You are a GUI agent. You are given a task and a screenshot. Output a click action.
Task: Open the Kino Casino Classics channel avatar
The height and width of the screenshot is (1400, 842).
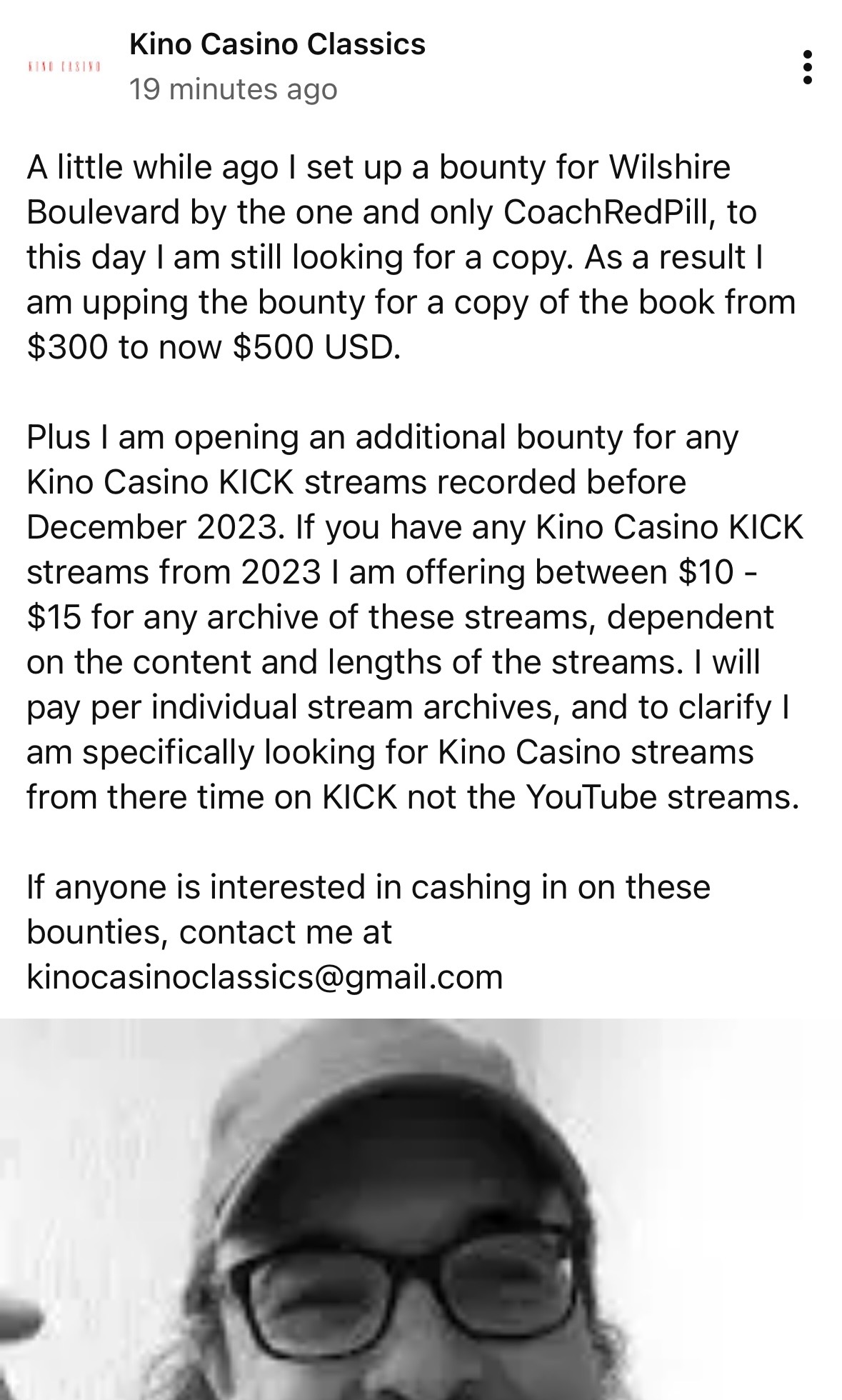tap(64, 66)
